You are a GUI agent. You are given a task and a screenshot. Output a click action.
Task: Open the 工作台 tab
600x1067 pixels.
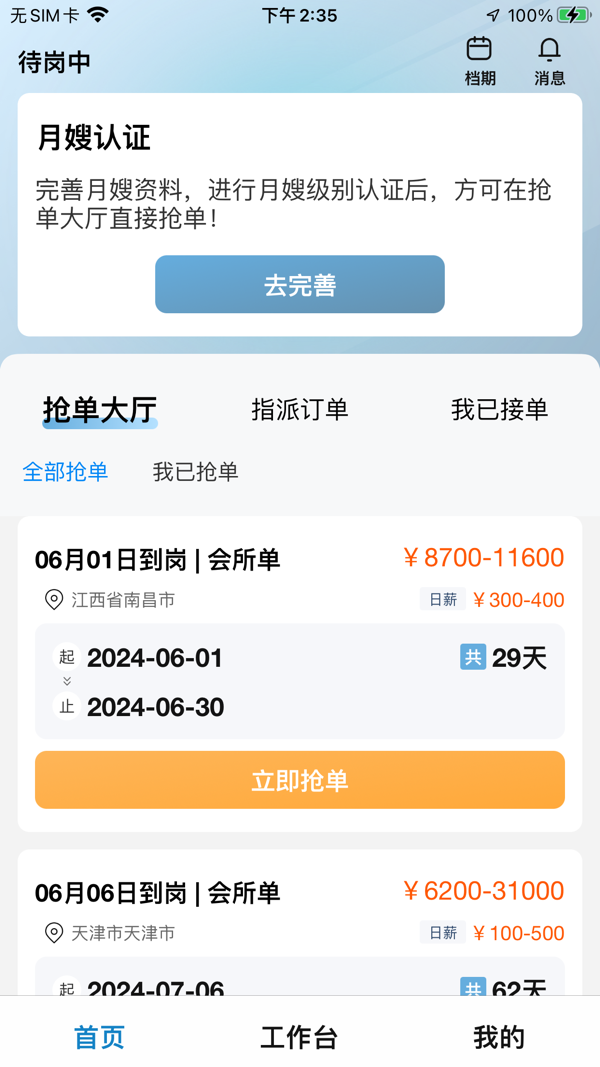[x=299, y=1037]
